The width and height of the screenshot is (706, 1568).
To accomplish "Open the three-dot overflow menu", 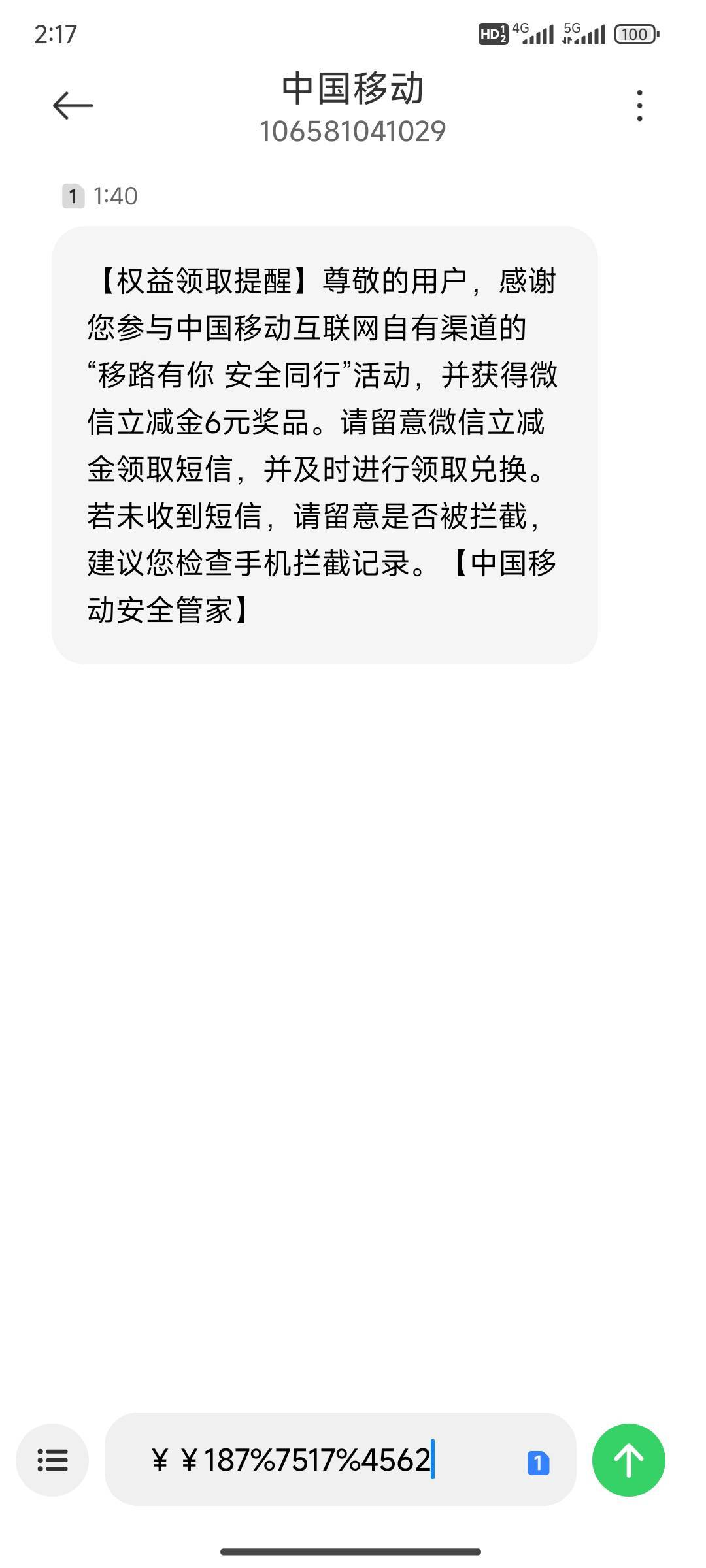I will 639,106.
